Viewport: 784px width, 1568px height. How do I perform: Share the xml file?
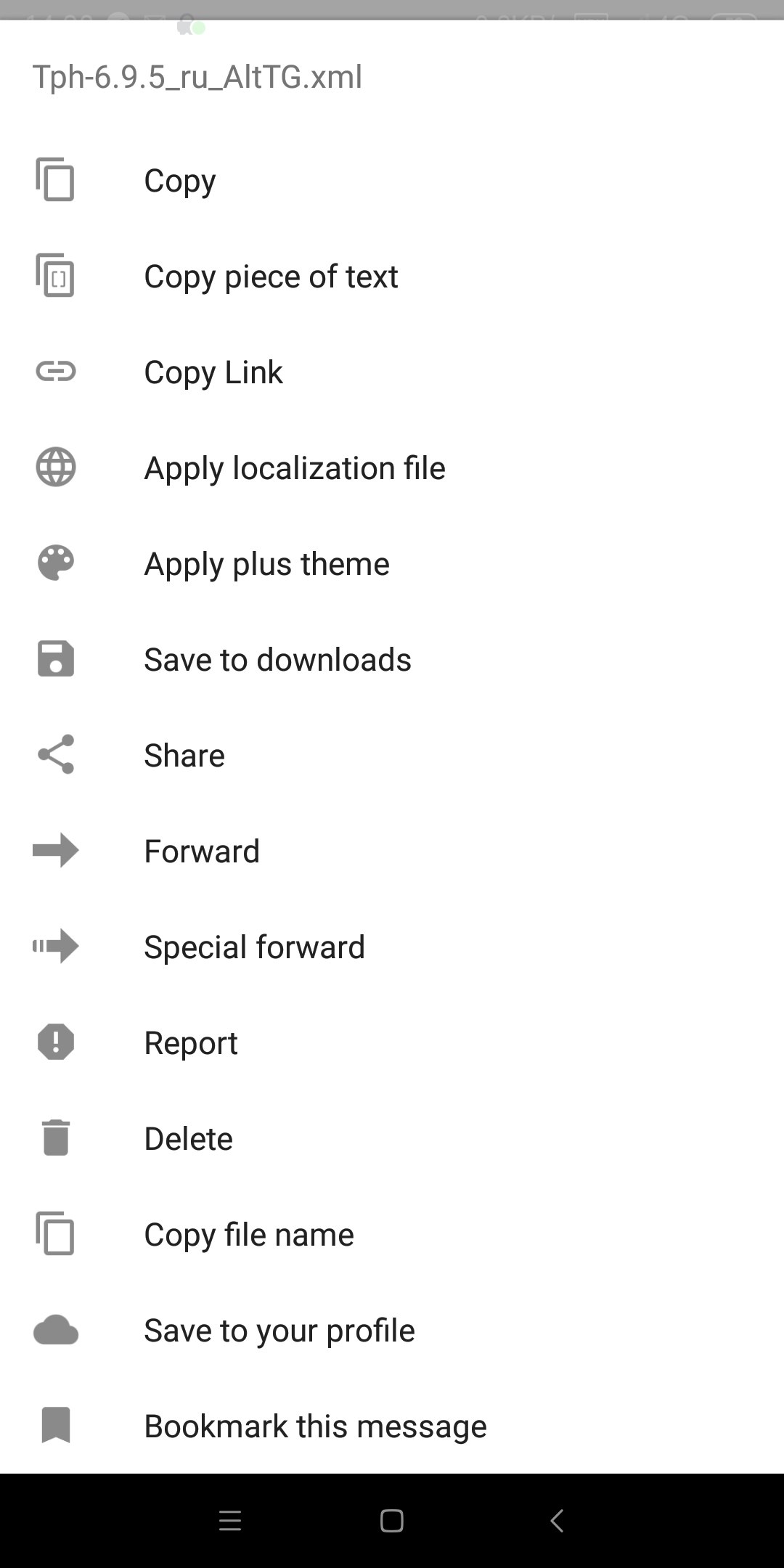click(x=392, y=755)
